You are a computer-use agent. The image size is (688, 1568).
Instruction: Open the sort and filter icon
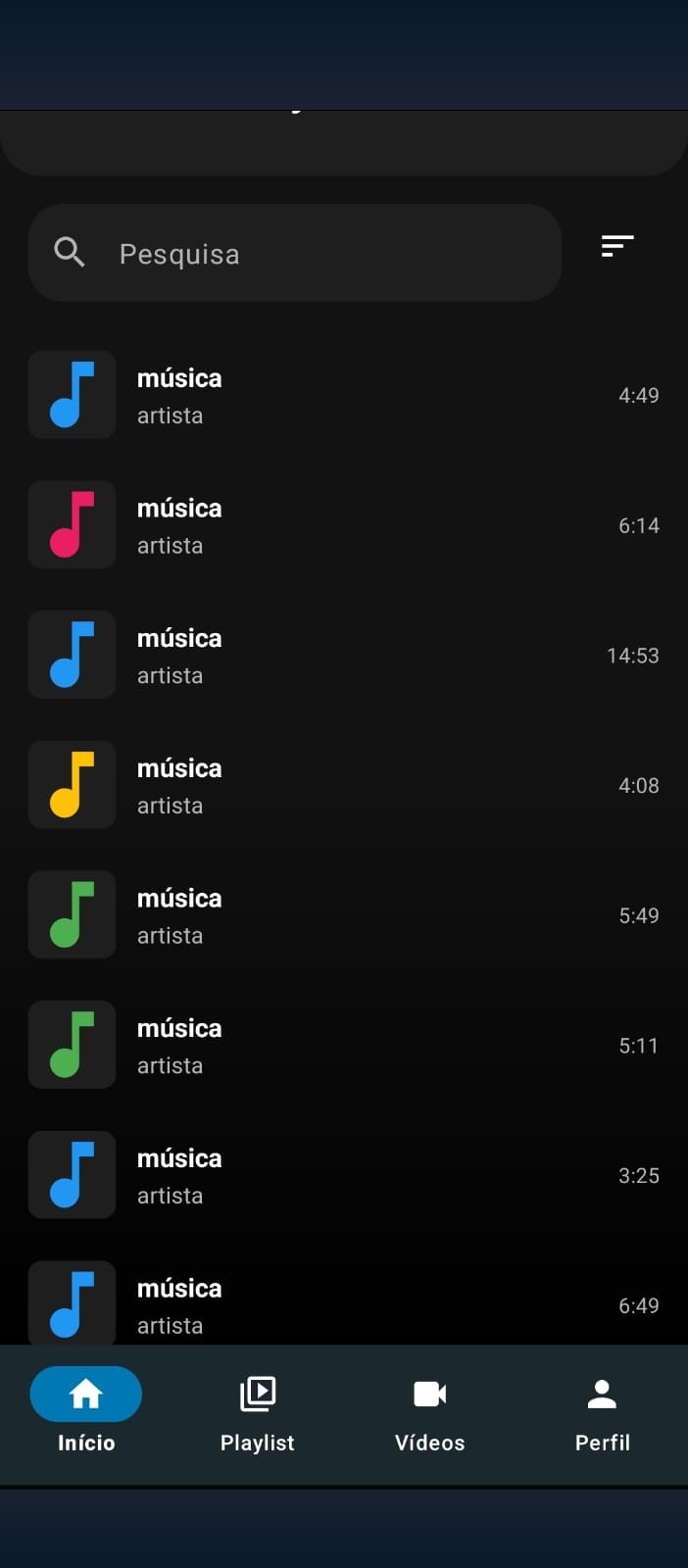click(x=617, y=246)
